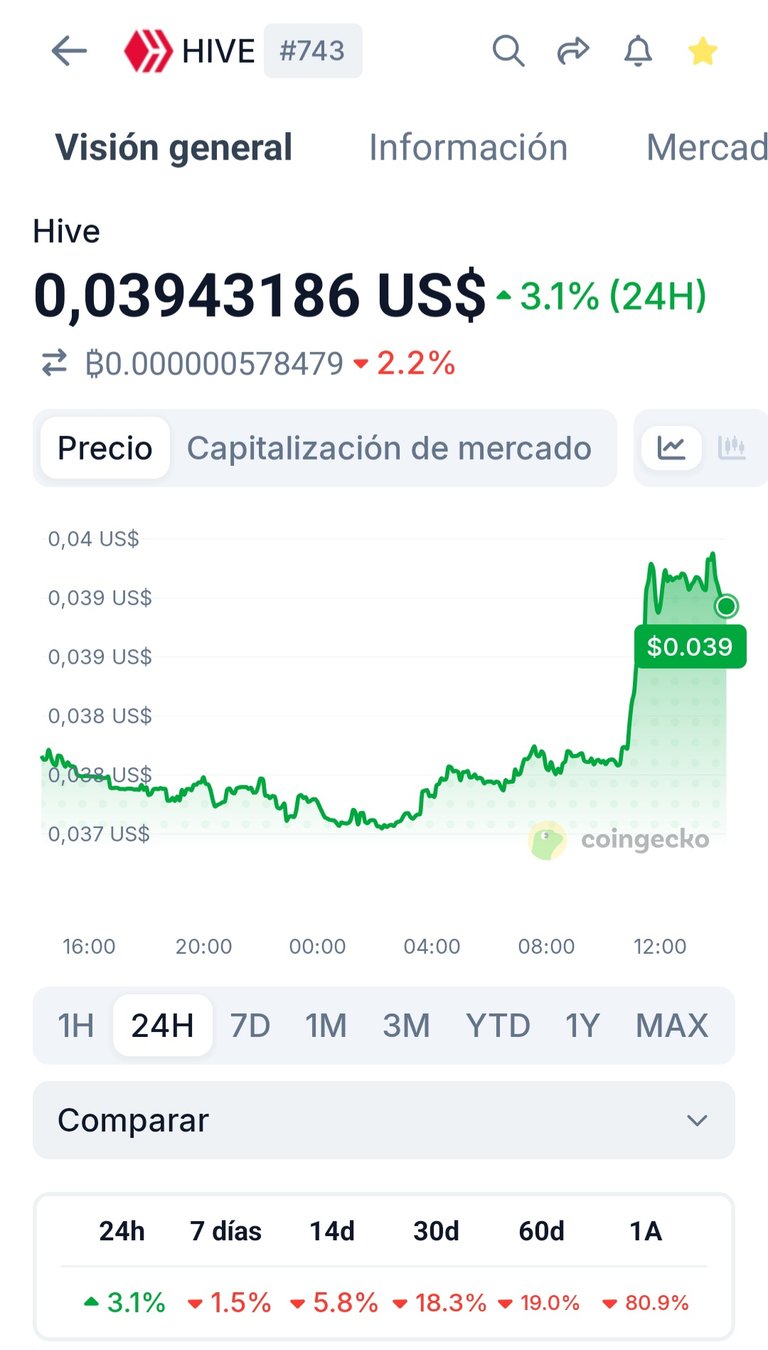Show the YTD chart range
The height and width of the screenshot is (1350, 768).
pyautogui.click(x=498, y=1025)
